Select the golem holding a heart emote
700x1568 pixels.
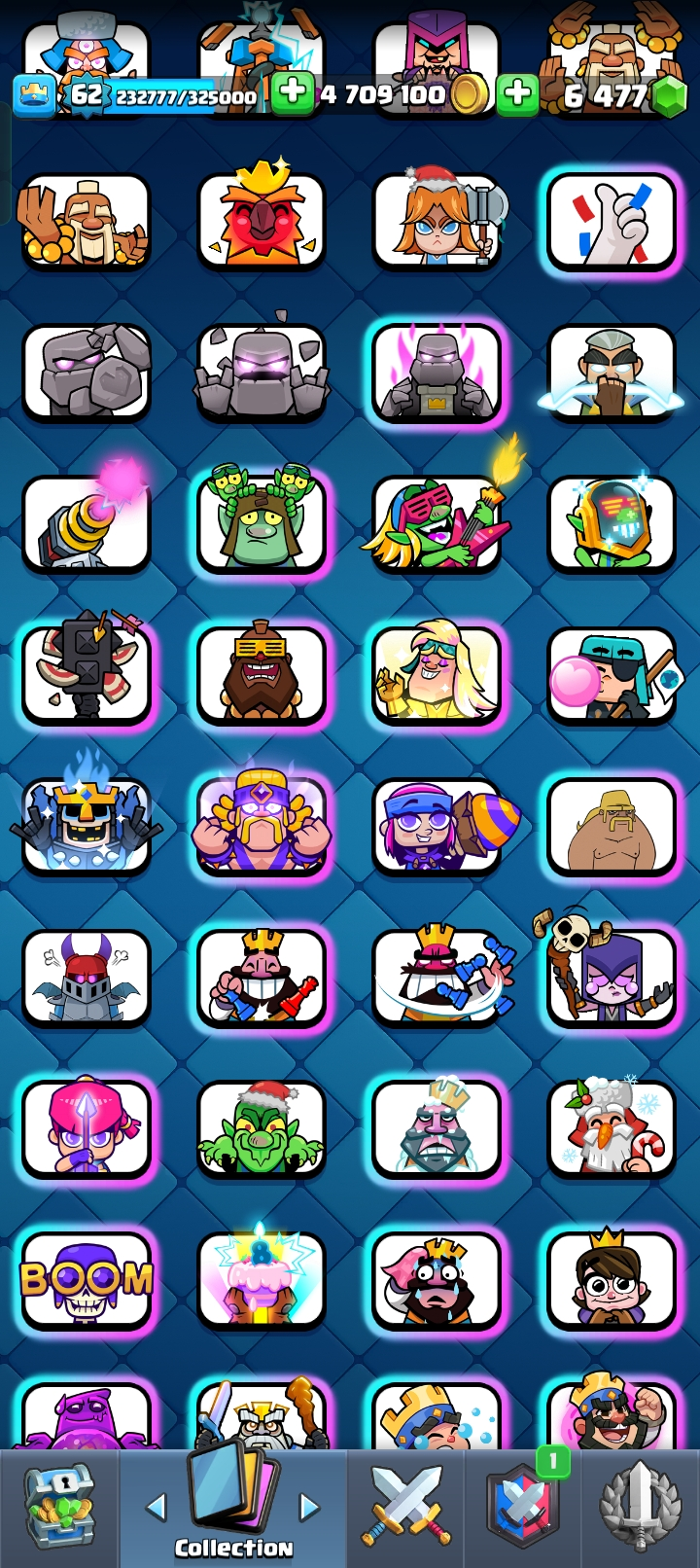pos(87,373)
